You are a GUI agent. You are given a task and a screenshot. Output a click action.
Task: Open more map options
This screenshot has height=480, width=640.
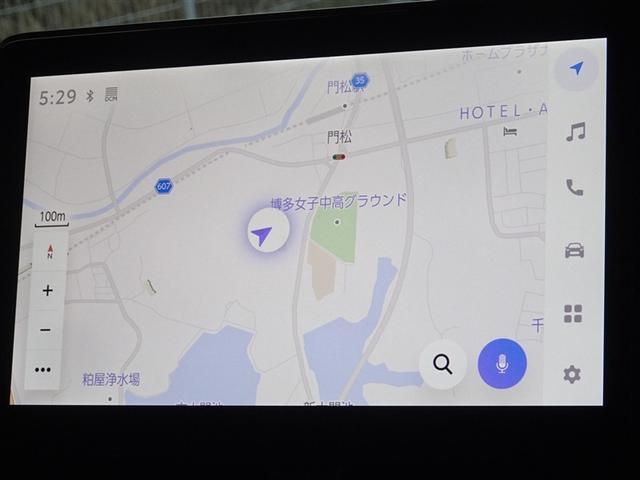pos(43,369)
